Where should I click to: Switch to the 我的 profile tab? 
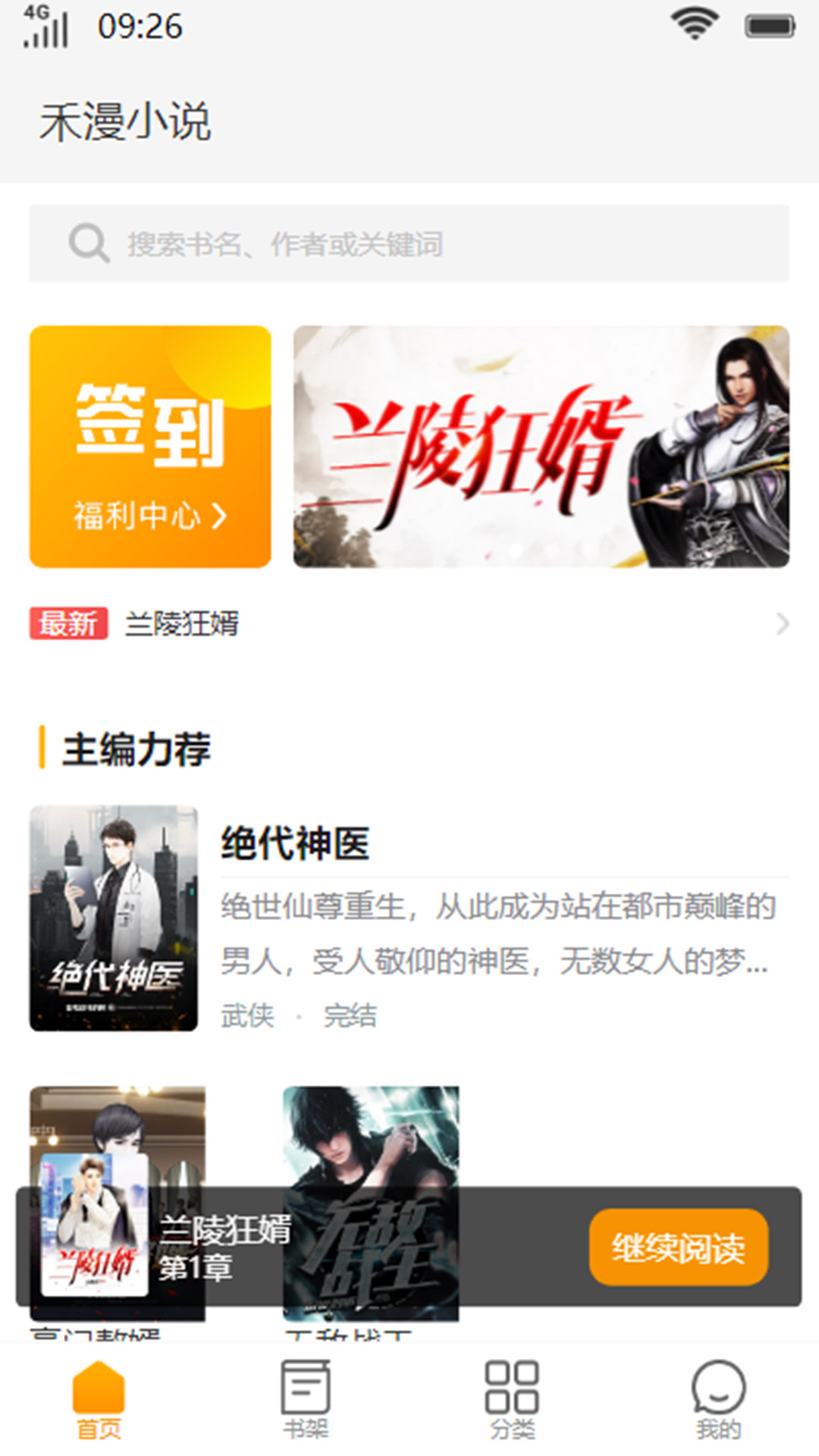[x=717, y=1399]
